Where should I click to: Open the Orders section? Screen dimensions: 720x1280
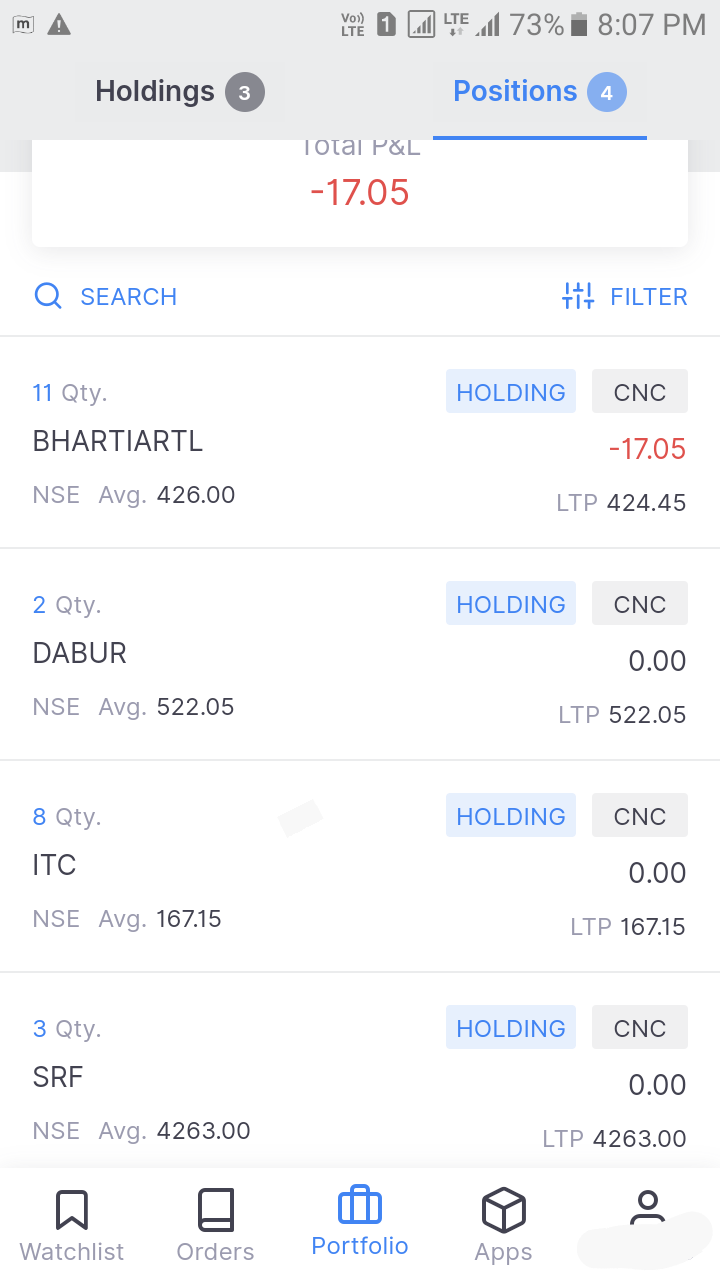(x=215, y=1224)
